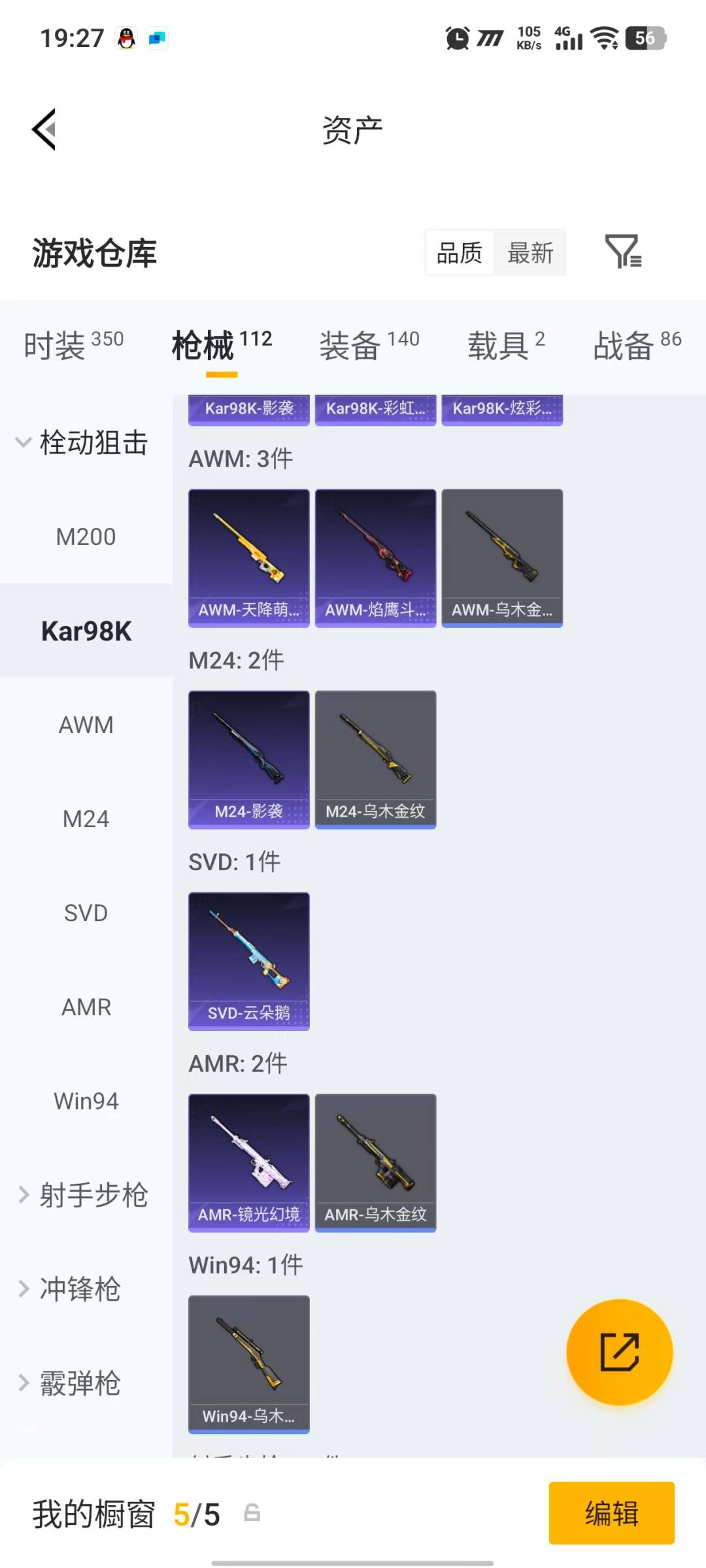Select M200 in the sidebar
Screen dimensions: 706x1568
coord(86,536)
